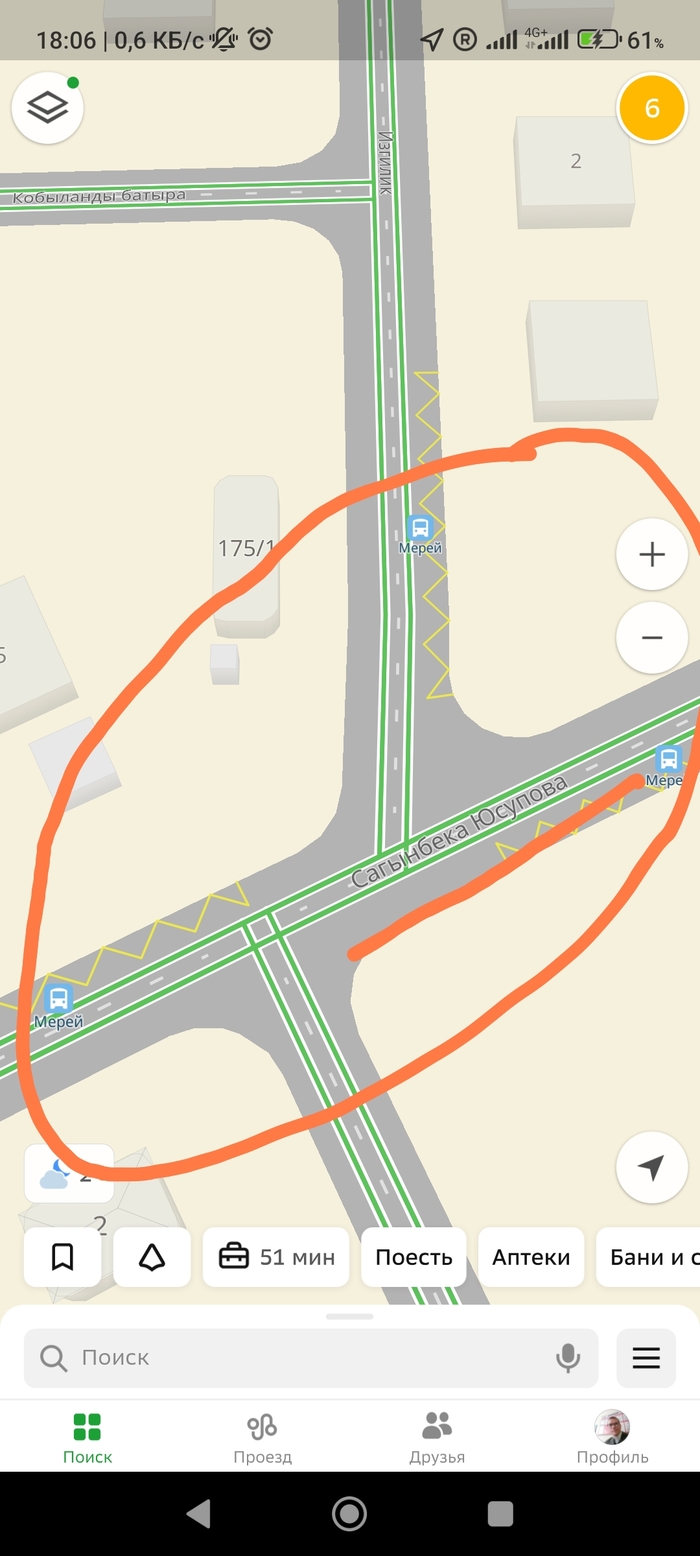This screenshot has height=1556, width=700.
Task: Start voice search with microphone
Action: 567,1357
